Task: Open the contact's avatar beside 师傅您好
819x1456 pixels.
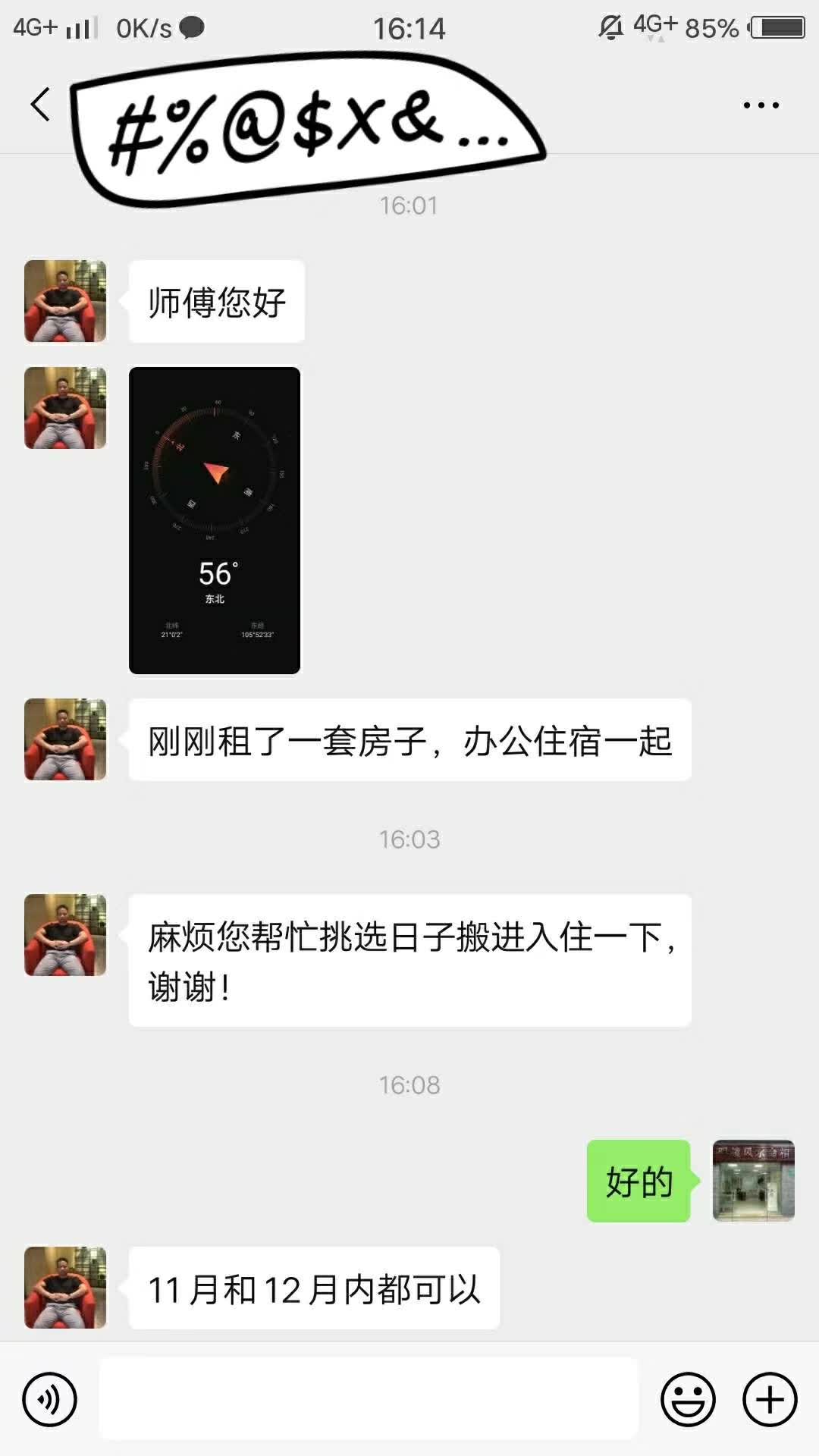Action: pyautogui.click(x=65, y=301)
